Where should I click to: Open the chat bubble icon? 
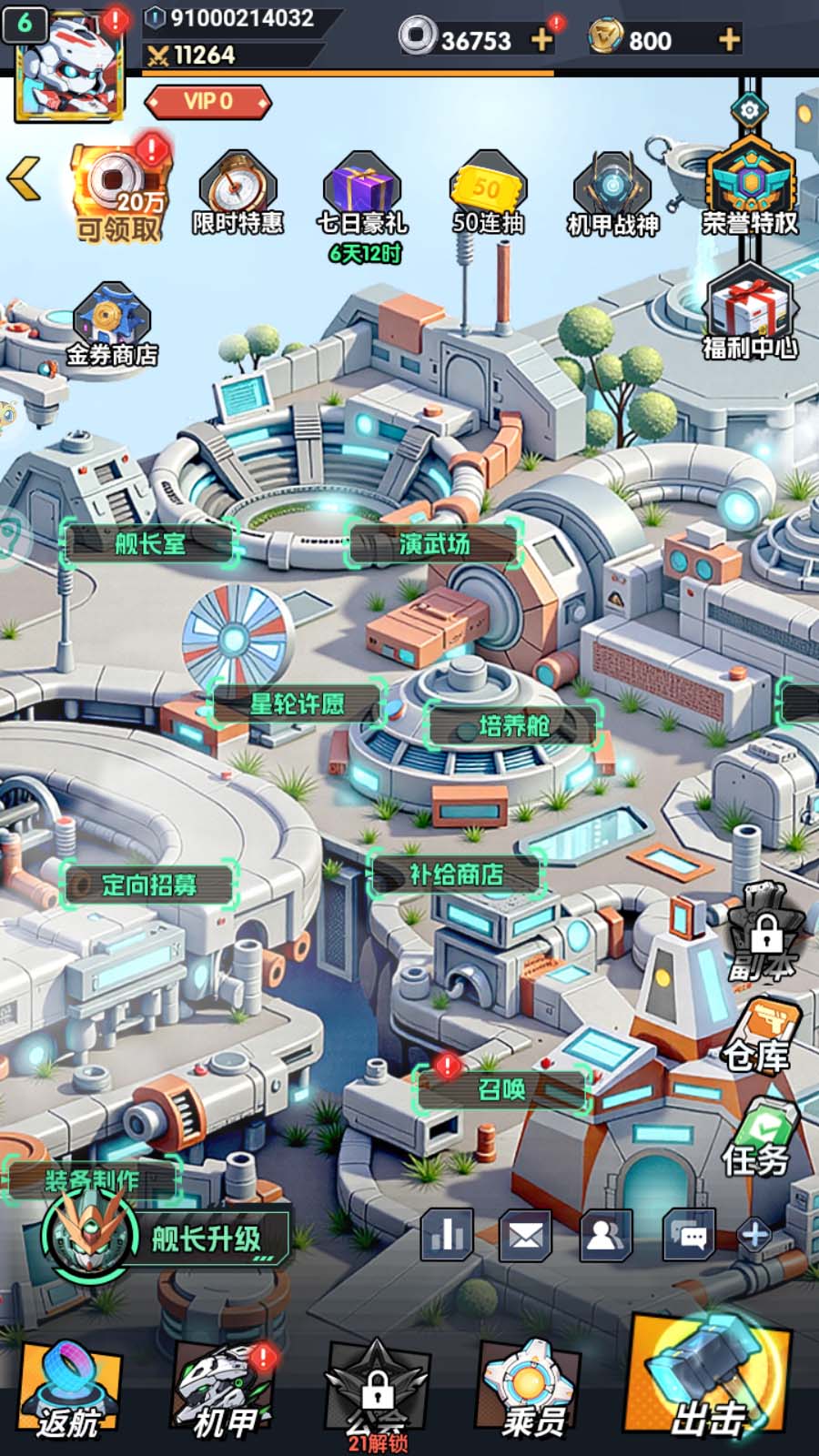click(x=689, y=1236)
